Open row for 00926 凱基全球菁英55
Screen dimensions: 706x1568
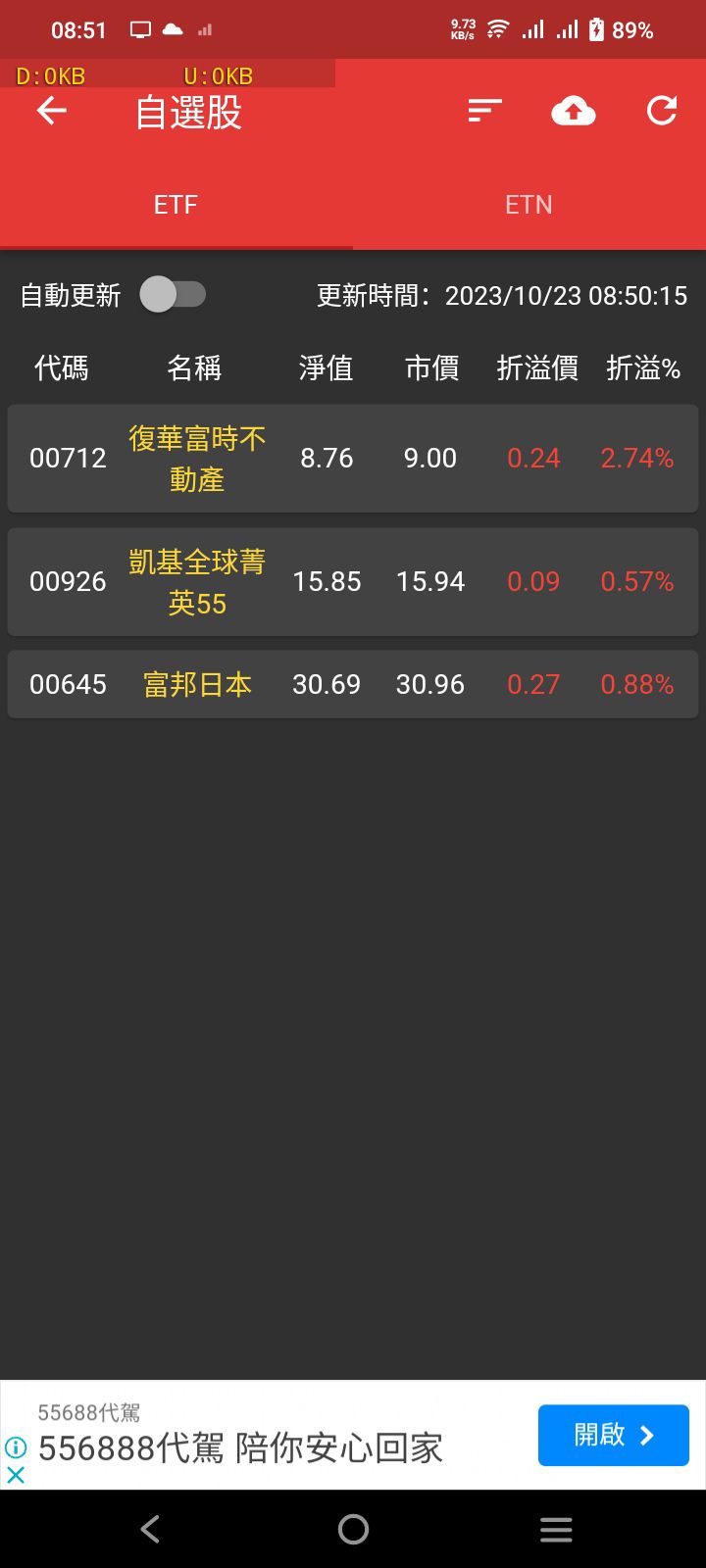pyautogui.click(x=353, y=581)
